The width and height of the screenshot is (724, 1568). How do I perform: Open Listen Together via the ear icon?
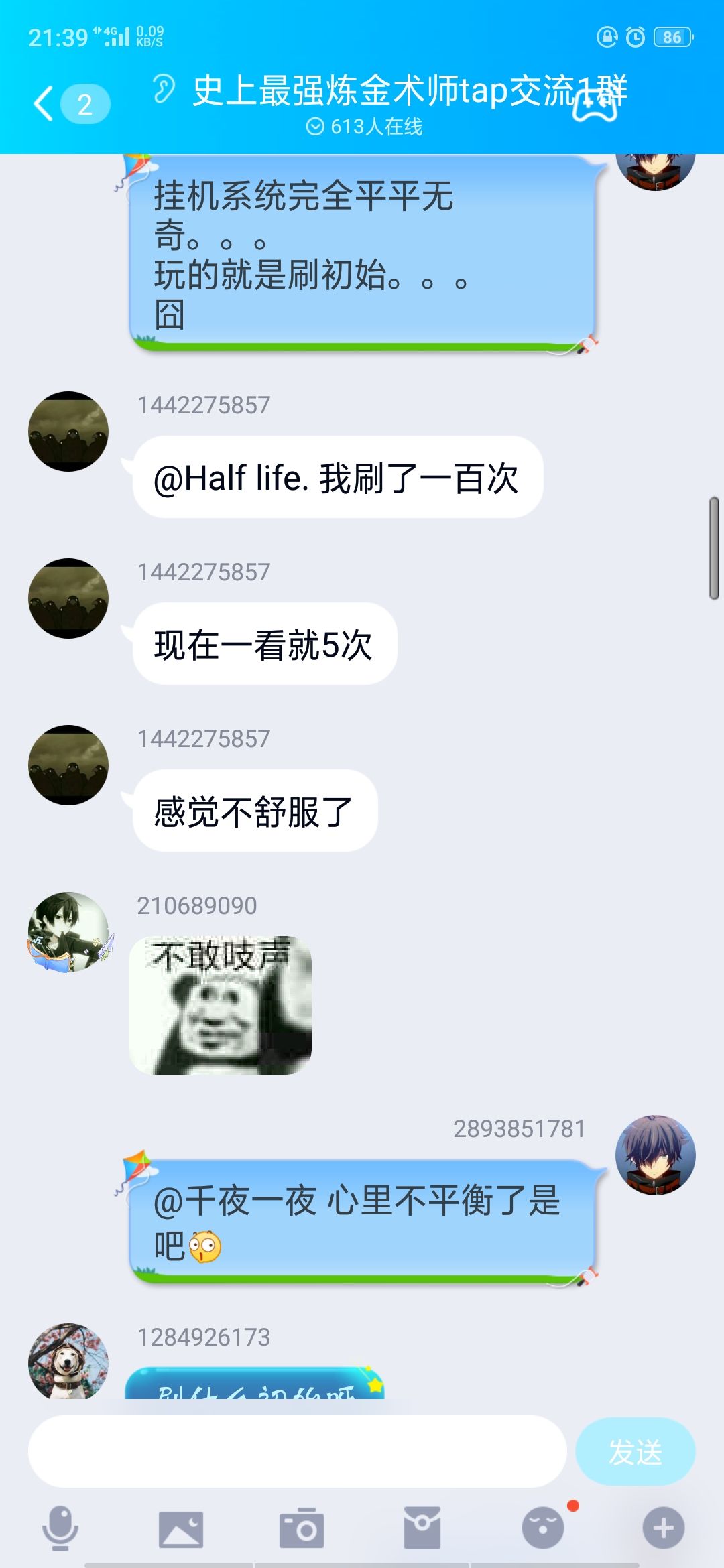pyautogui.click(x=163, y=86)
